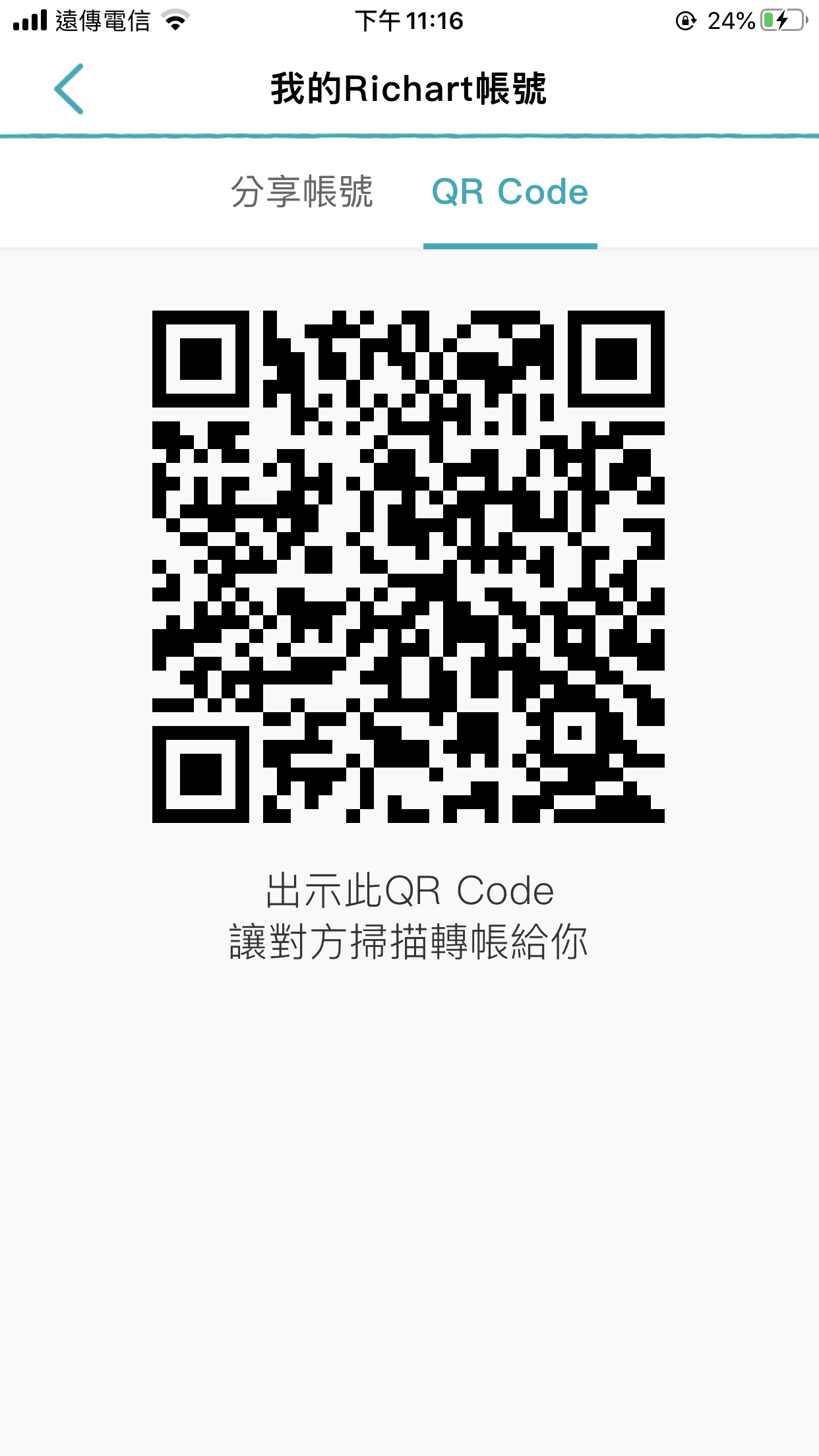The image size is (819, 1456).
Task: Select the QR Code tab
Action: [510, 192]
